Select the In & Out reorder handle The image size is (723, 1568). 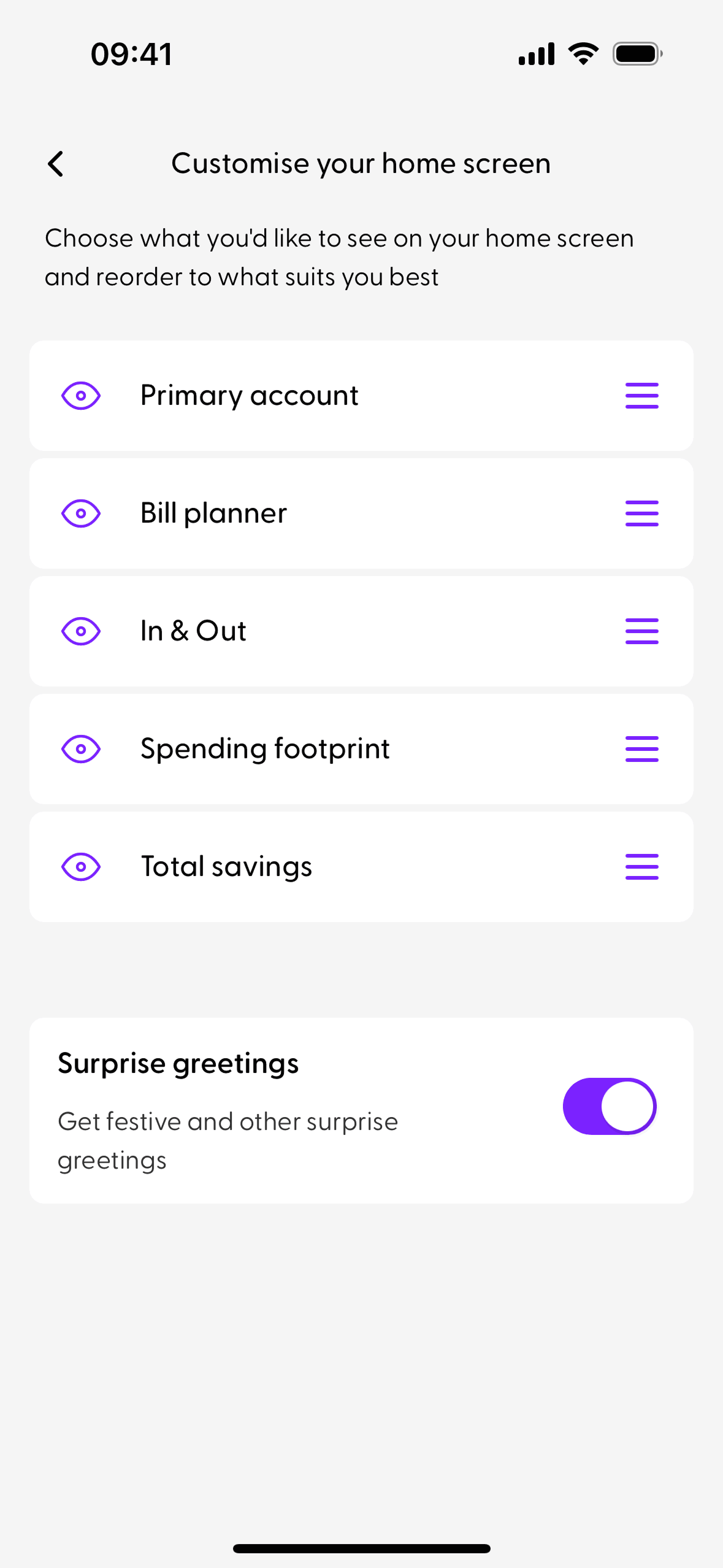click(x=641, y=631)
